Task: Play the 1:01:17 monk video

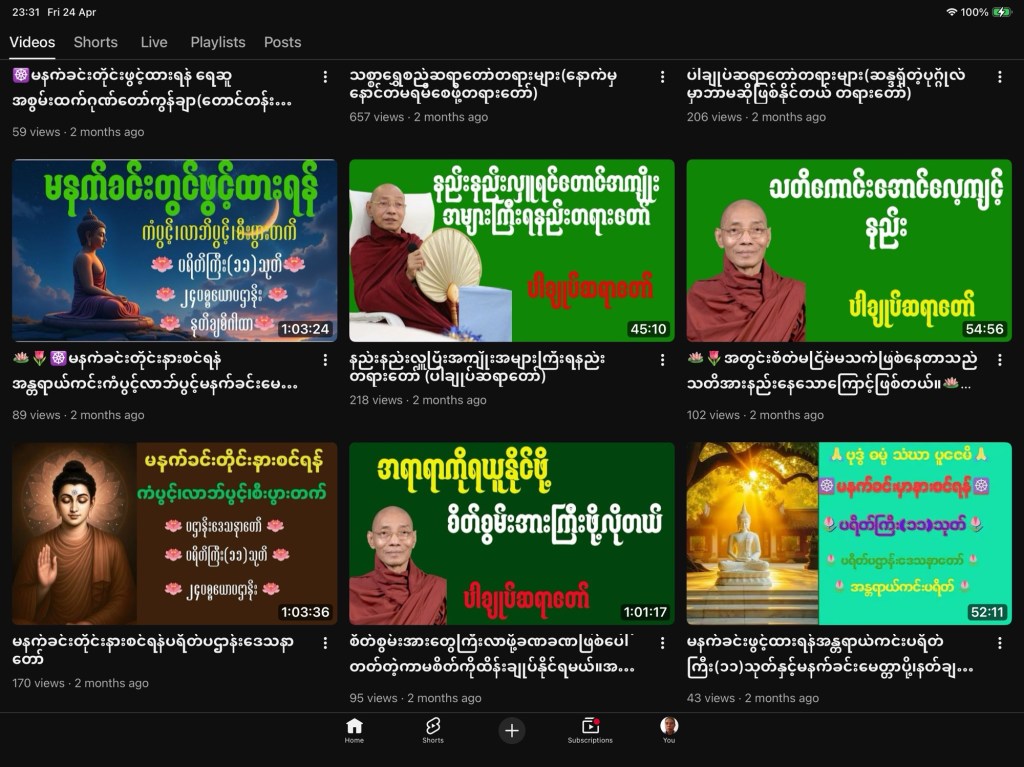Action: point(511,533)
